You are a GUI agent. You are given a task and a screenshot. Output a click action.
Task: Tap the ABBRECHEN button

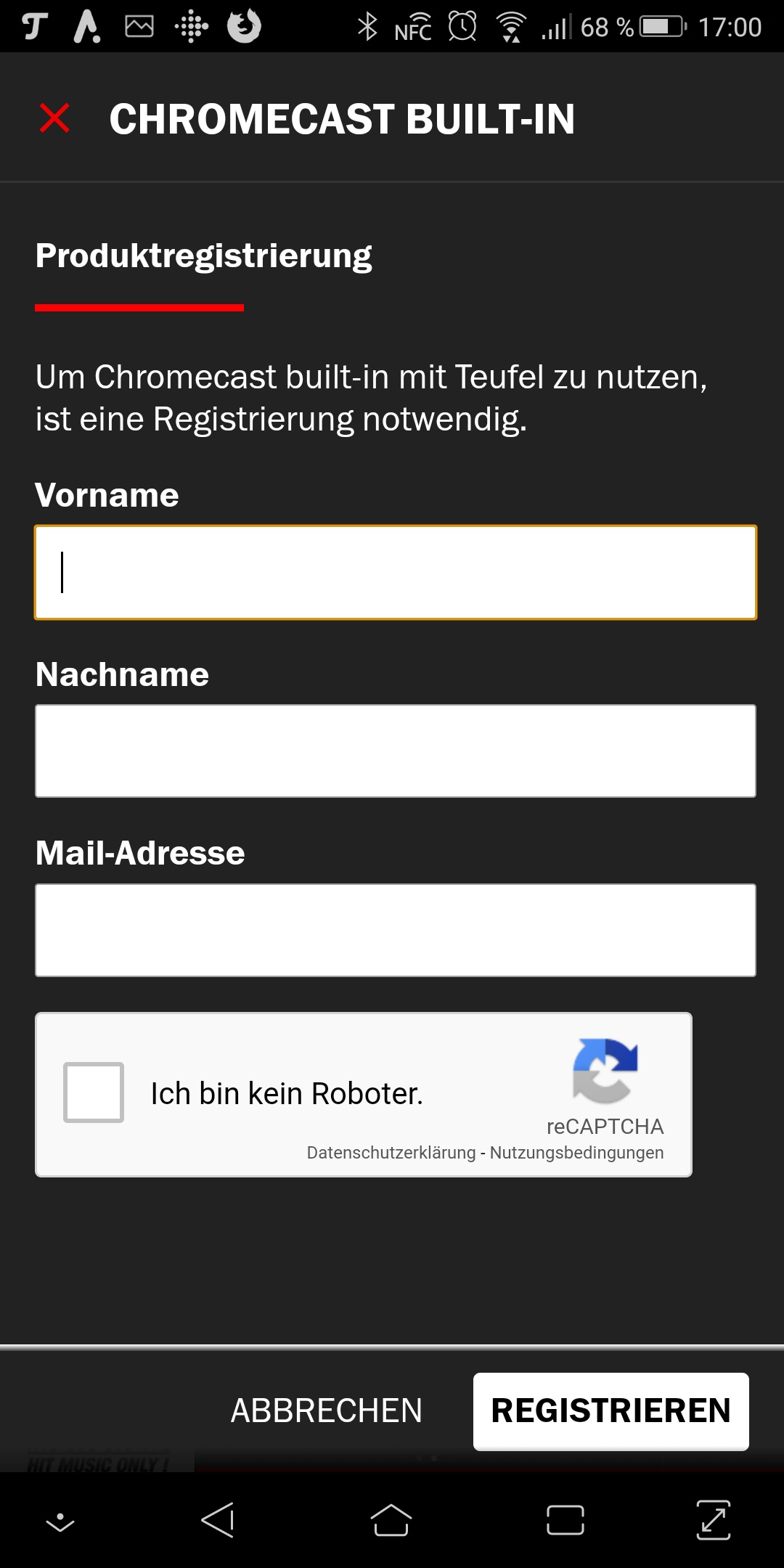point(326,1411)
